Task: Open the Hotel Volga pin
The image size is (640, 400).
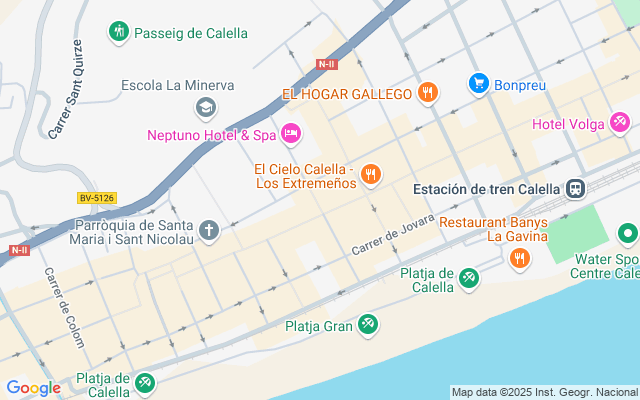Action: (620, 123)
